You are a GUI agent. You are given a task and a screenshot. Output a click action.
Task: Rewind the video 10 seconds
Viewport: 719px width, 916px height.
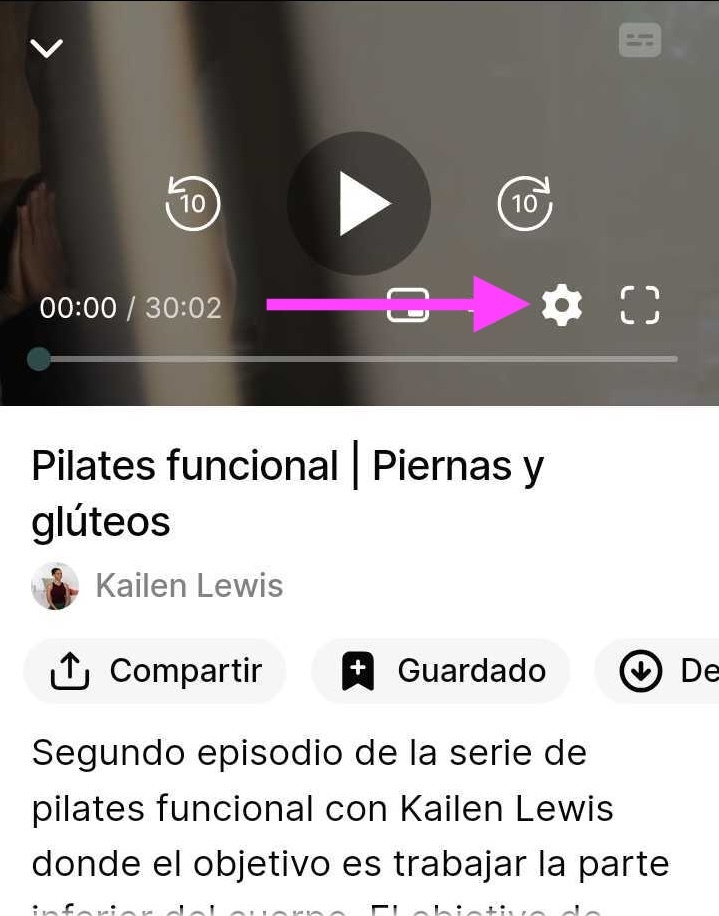192,203
